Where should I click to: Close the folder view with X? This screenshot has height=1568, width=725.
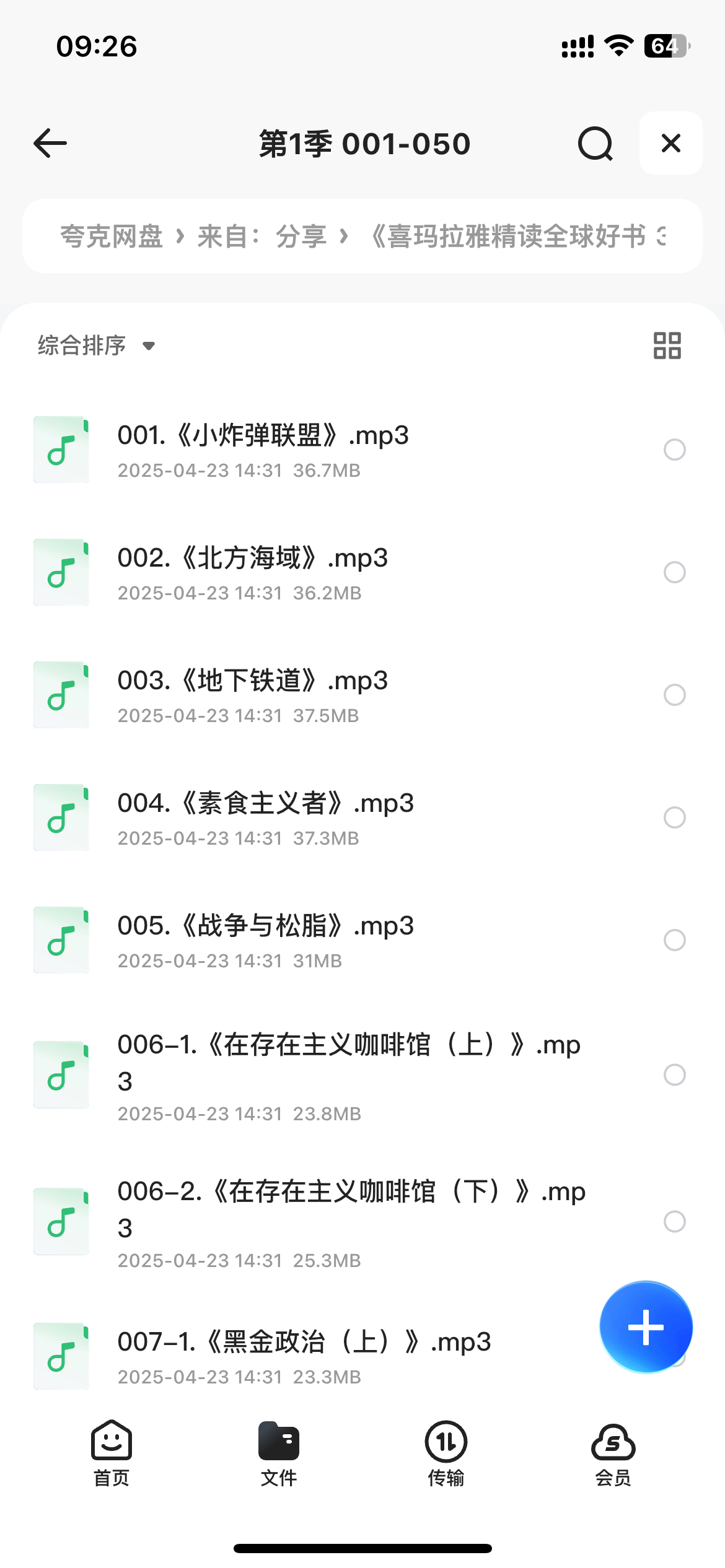[670, 143]
